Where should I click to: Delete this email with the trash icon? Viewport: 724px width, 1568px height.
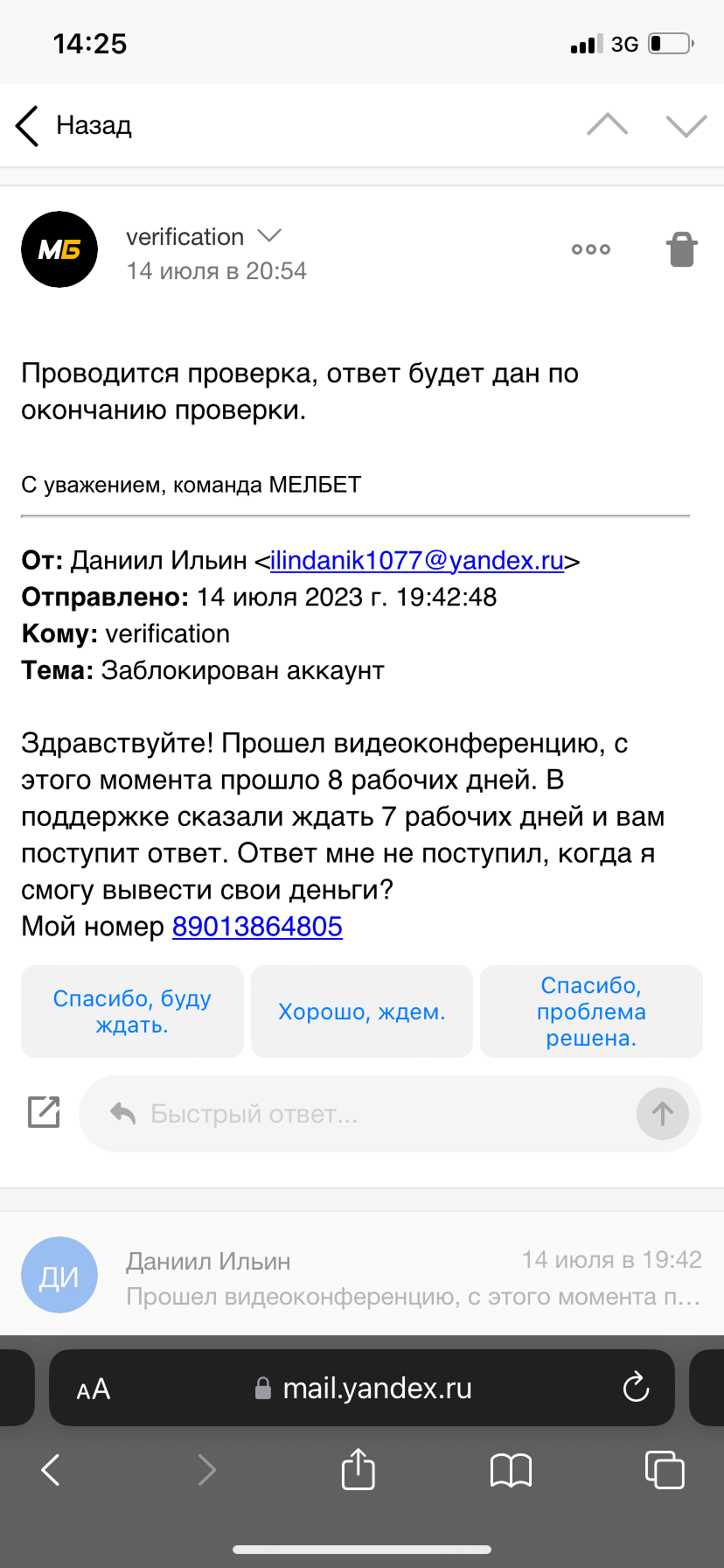point(681,249)
